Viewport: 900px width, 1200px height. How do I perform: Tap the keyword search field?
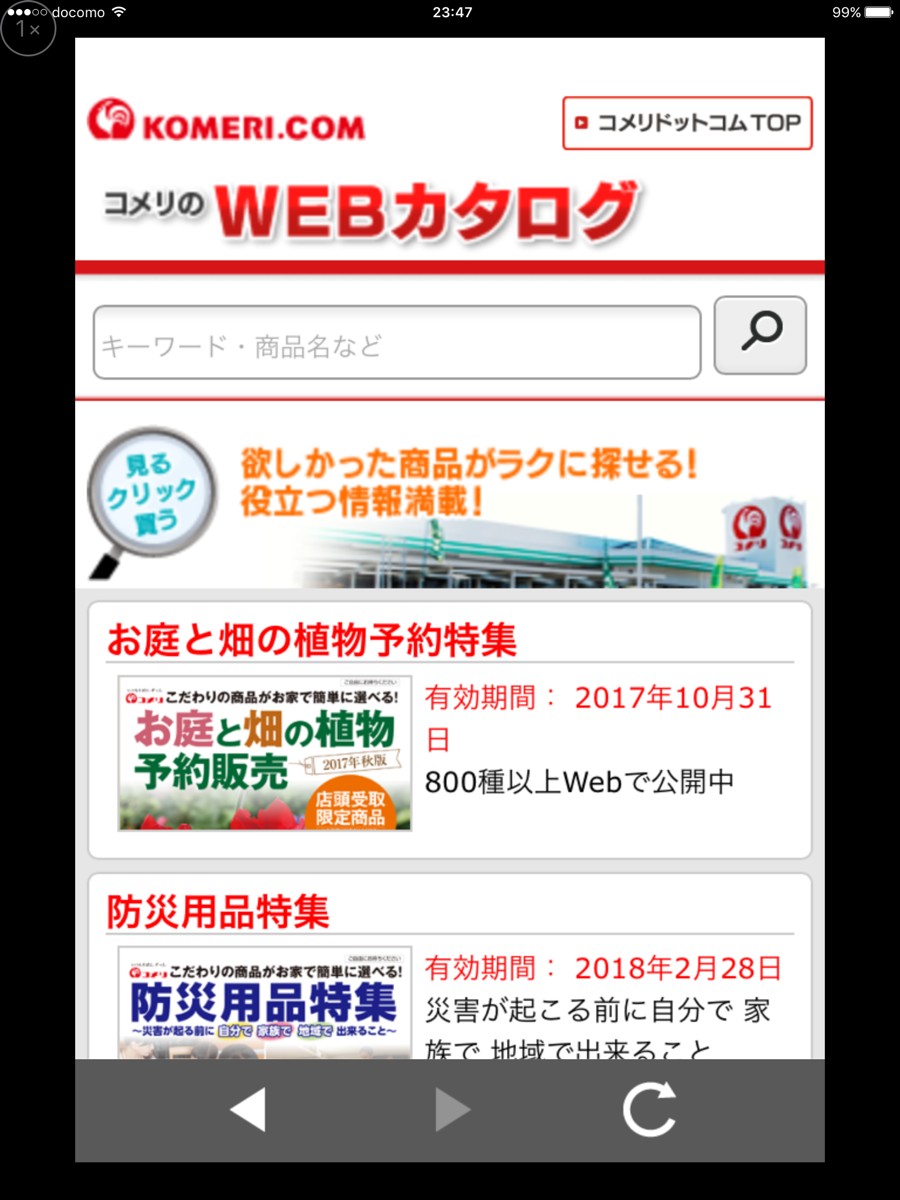397,342
